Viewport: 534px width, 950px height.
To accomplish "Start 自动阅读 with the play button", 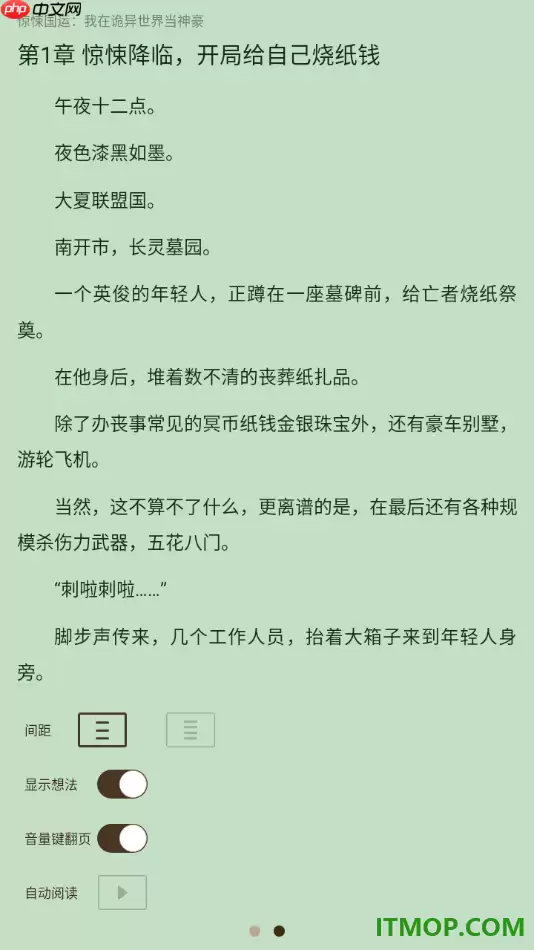I will tap(122, 892).
